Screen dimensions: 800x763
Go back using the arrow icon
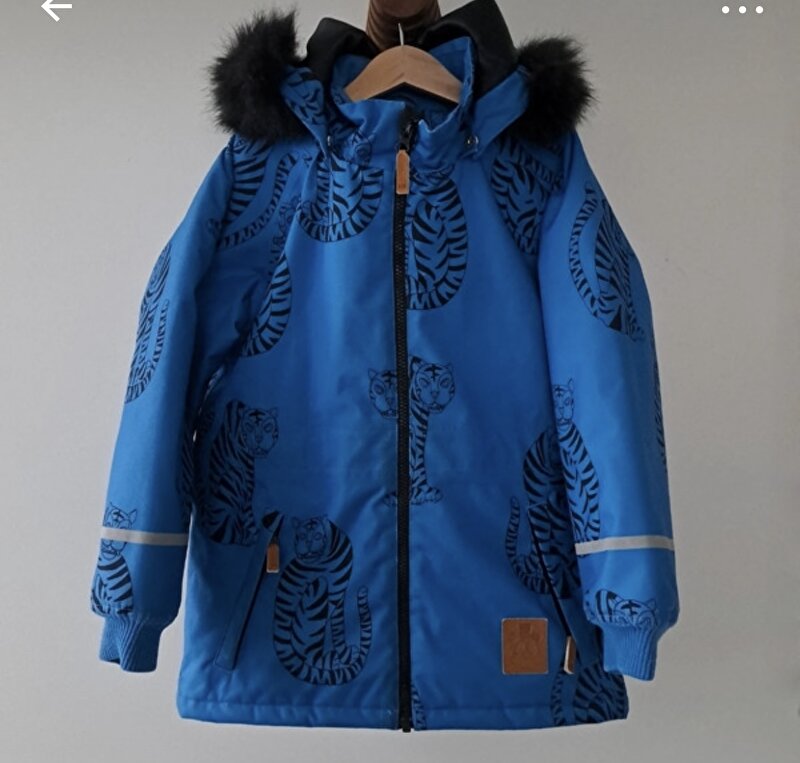[56, 10]
